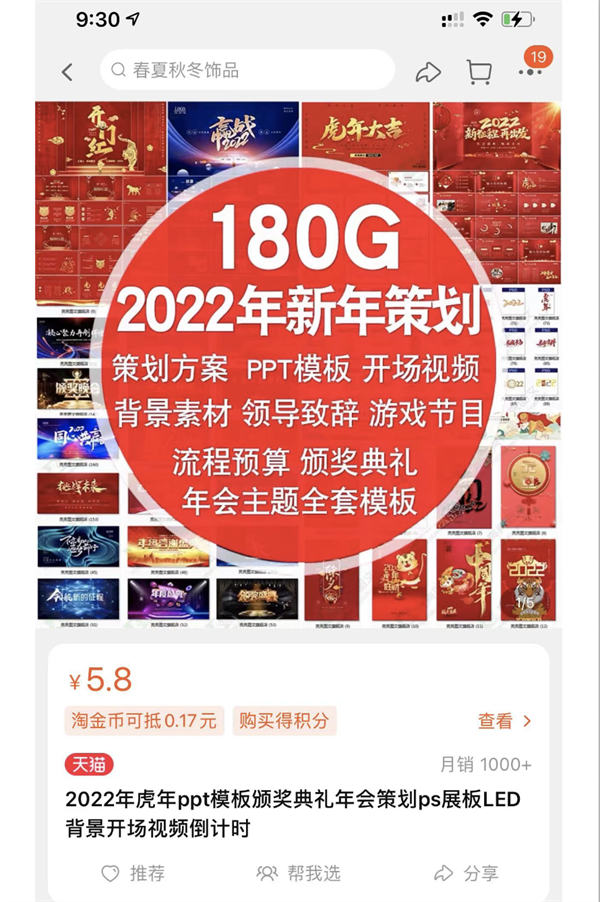
Task: Tap 推荐 to recommend this item
Action: [134, 873]
